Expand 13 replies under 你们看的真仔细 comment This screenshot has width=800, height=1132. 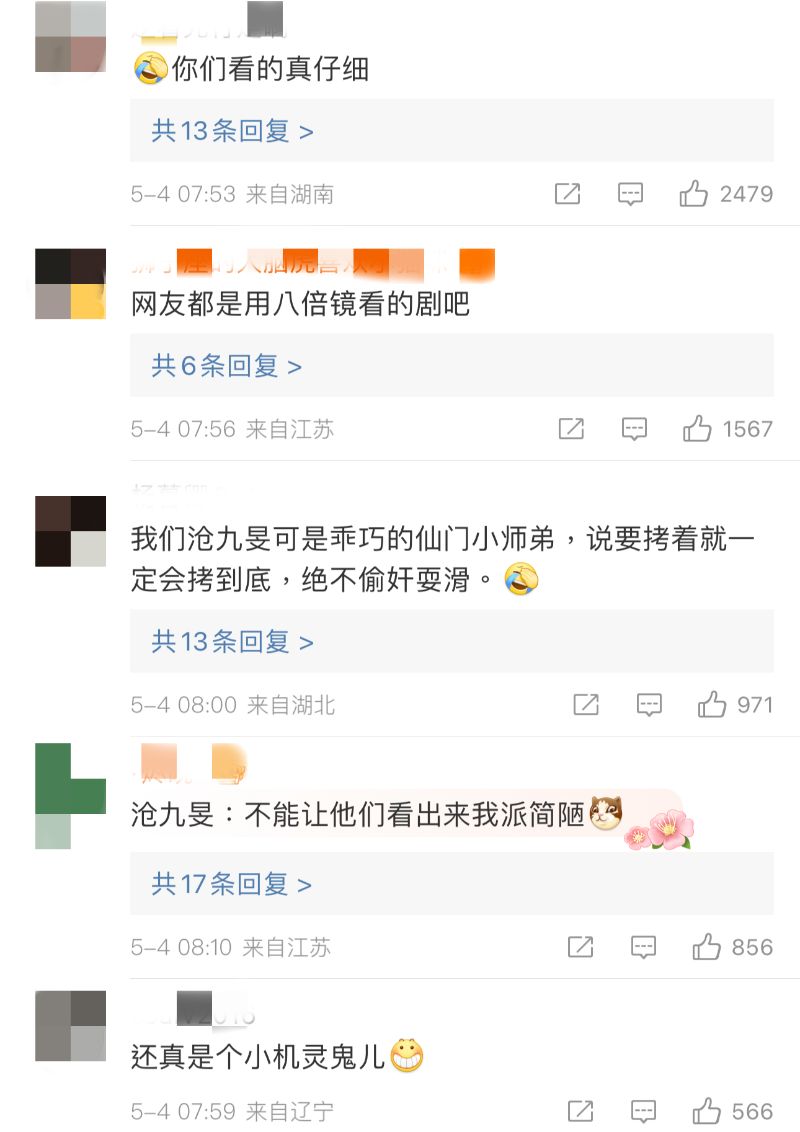(x=232, y=131)
